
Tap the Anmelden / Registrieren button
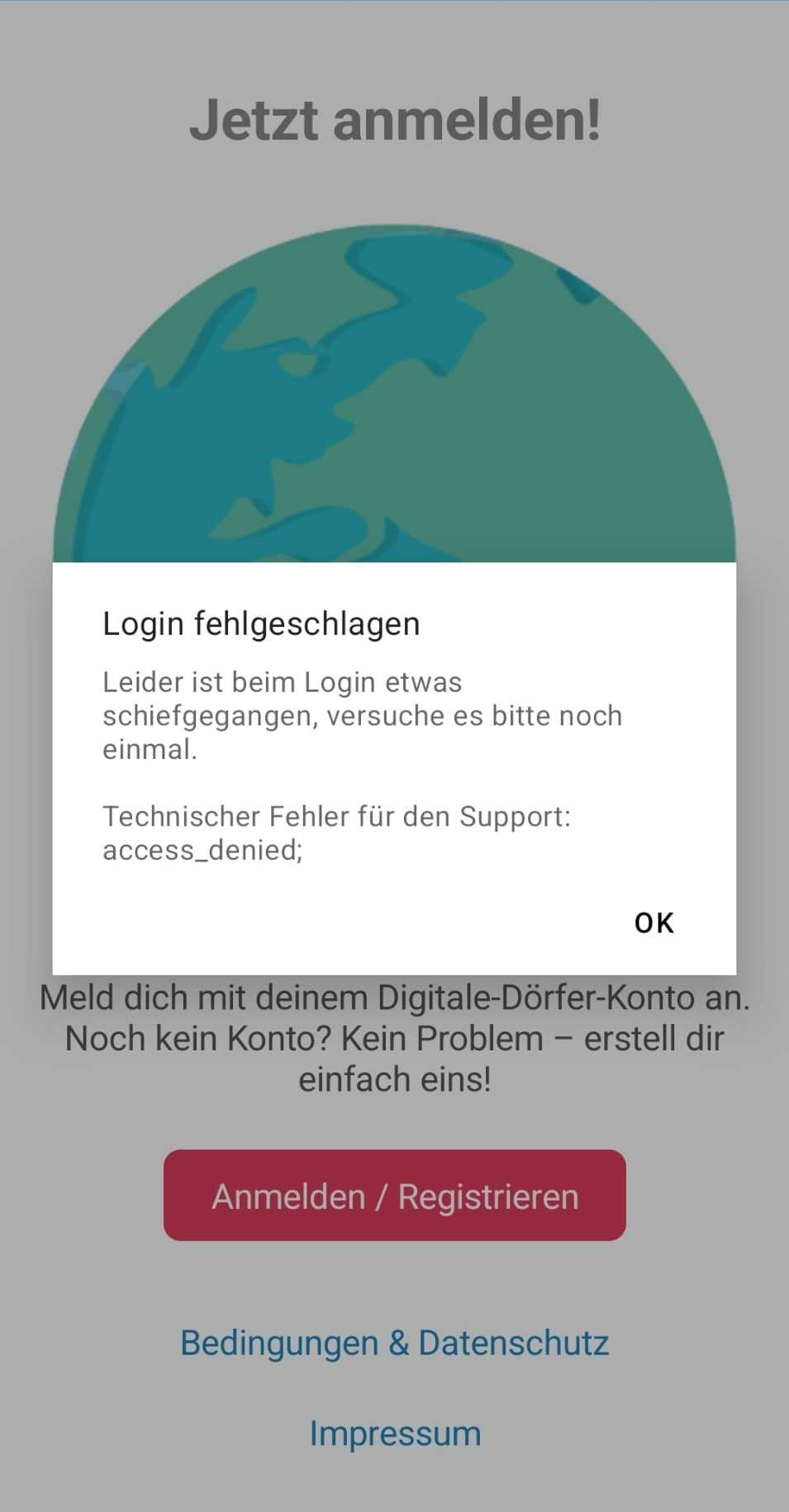point(394,1196)
